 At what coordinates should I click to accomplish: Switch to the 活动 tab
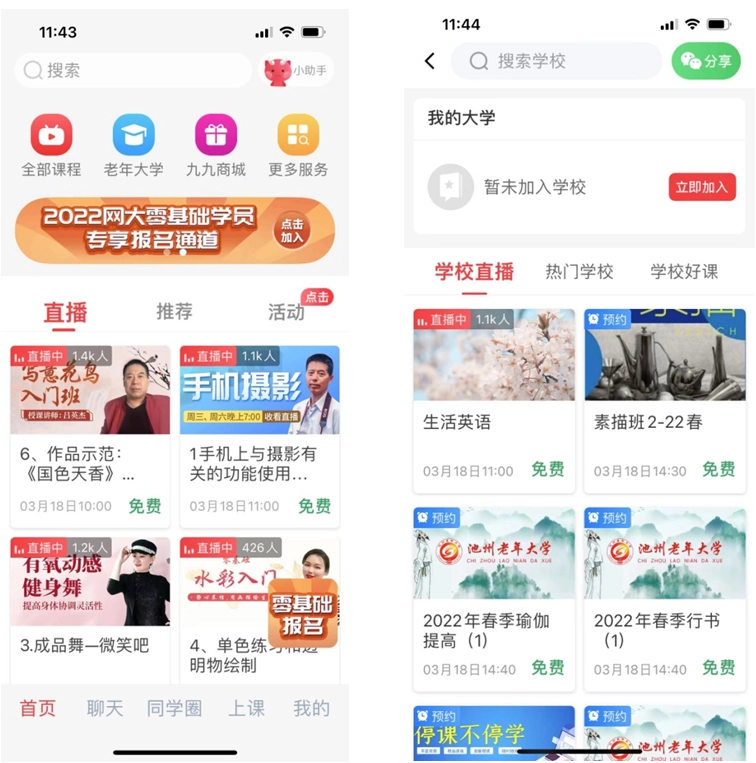coord(286,312)
